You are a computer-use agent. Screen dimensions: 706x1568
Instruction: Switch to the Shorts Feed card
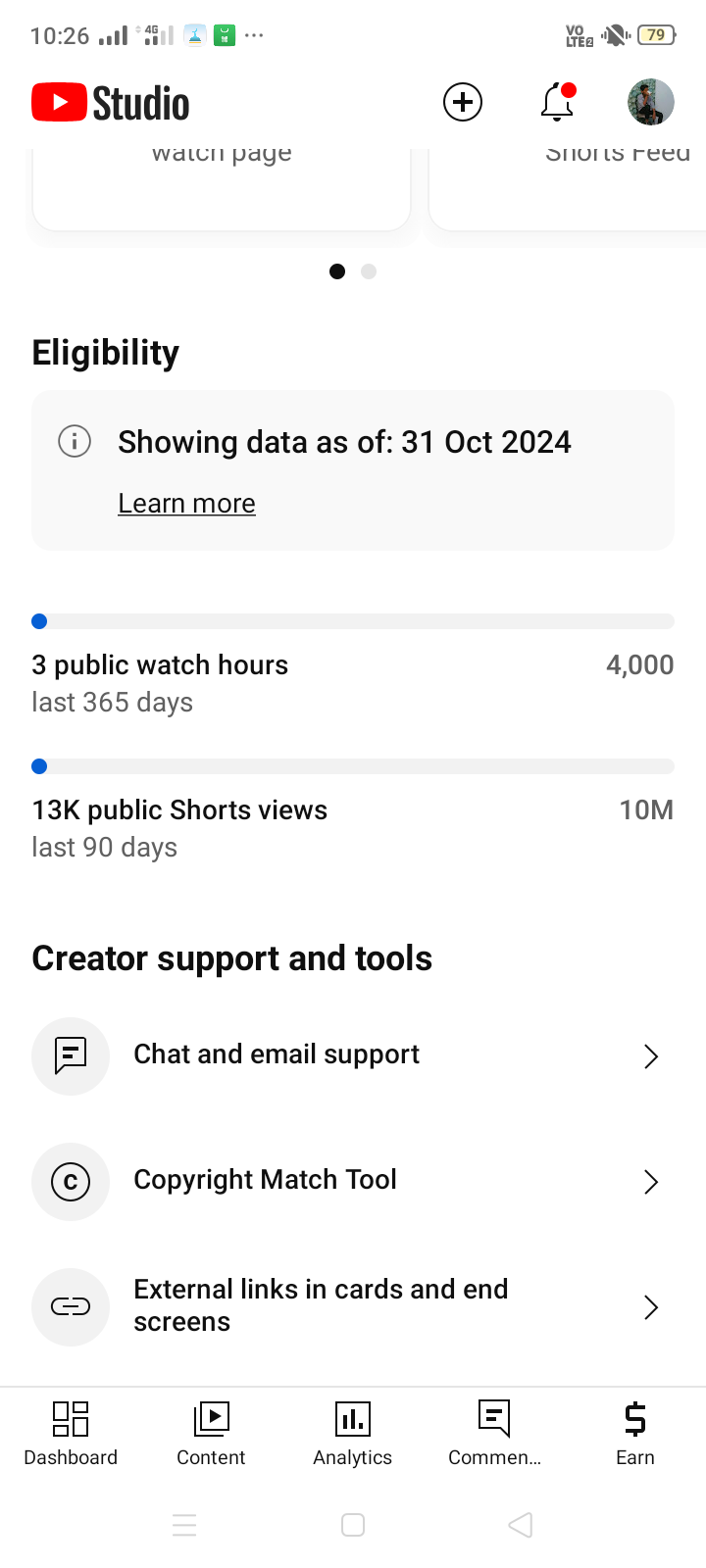(x=618, y=186)
